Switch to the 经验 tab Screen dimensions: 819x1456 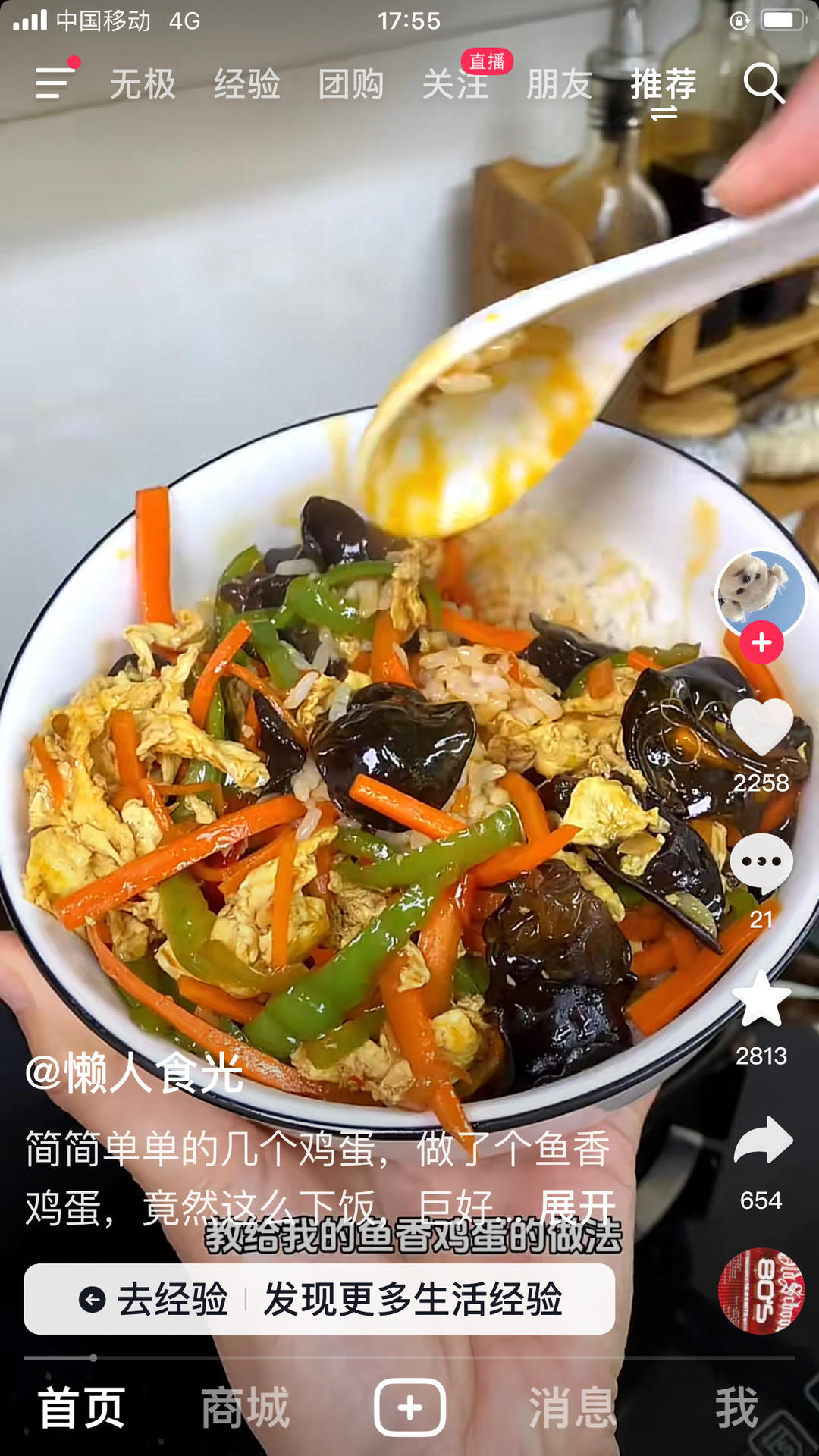tap(246, 83)
